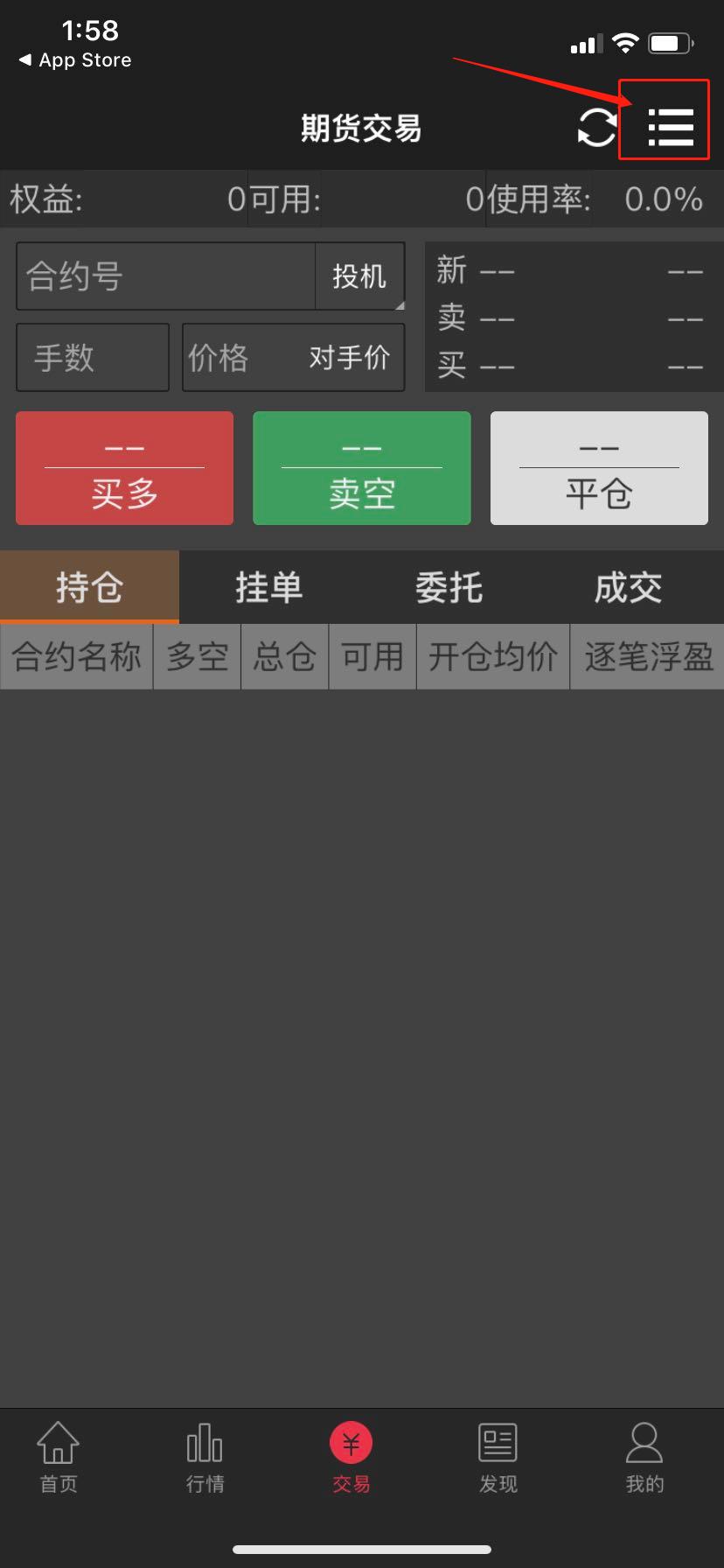This screenshot has height=1568, width=724.
Task: Return to App Store via back link
Action: tap(75, 60)
